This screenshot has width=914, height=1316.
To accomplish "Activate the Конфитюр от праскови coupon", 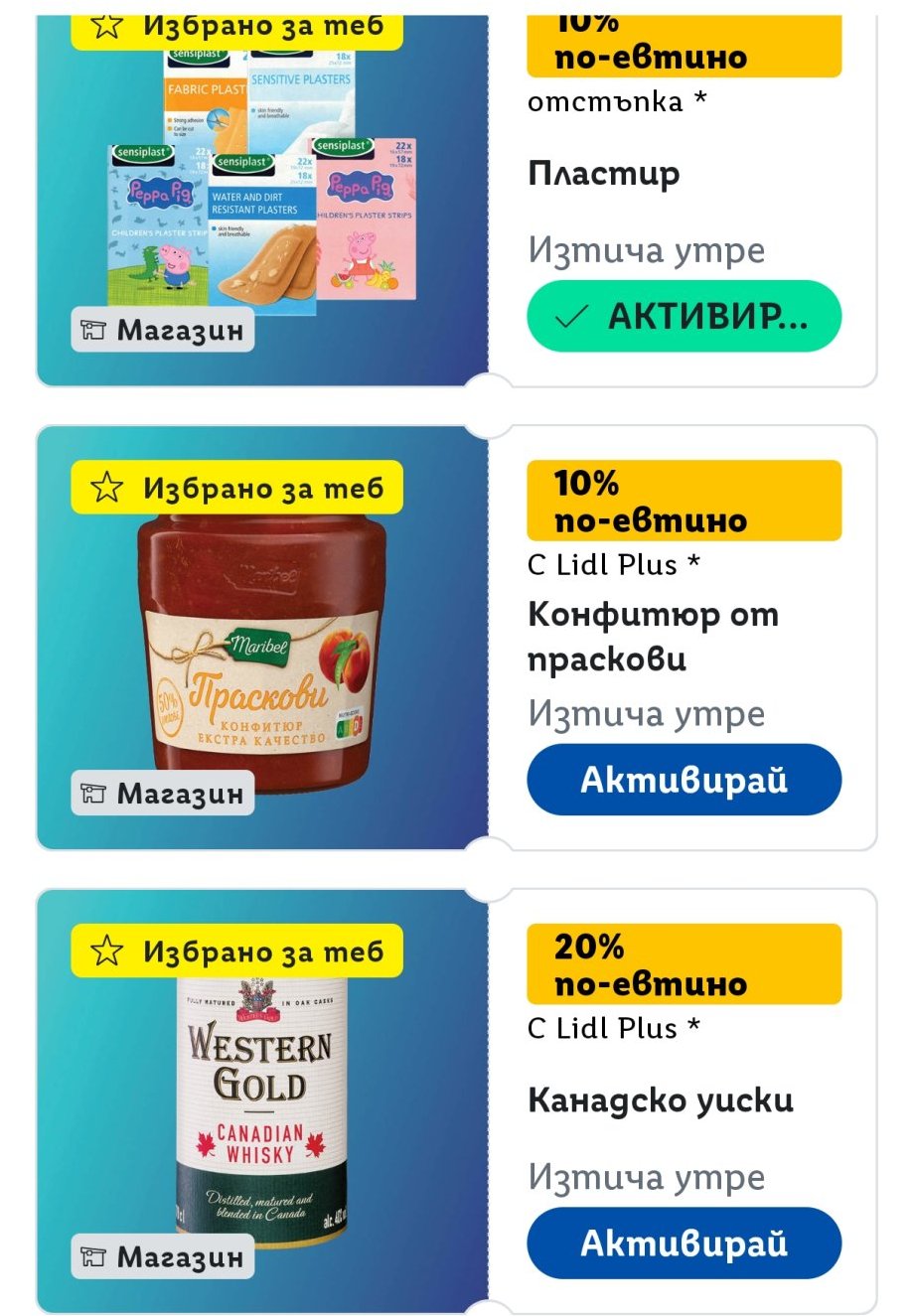I will [x=684, y=780].
